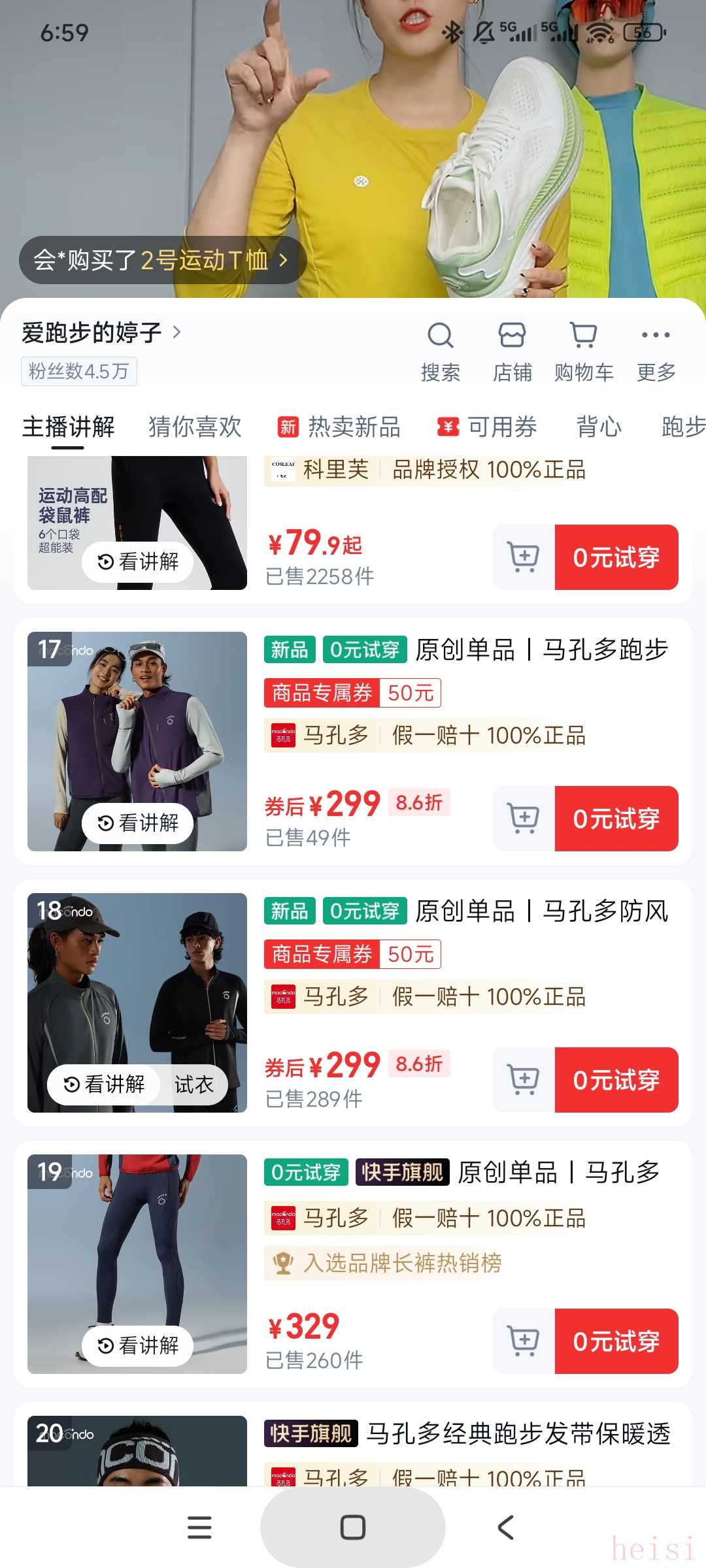The height and width of the screenshot is (1568, 706).
Task: Switch to 猜你喜欢 tab
Action: (195, 427)
